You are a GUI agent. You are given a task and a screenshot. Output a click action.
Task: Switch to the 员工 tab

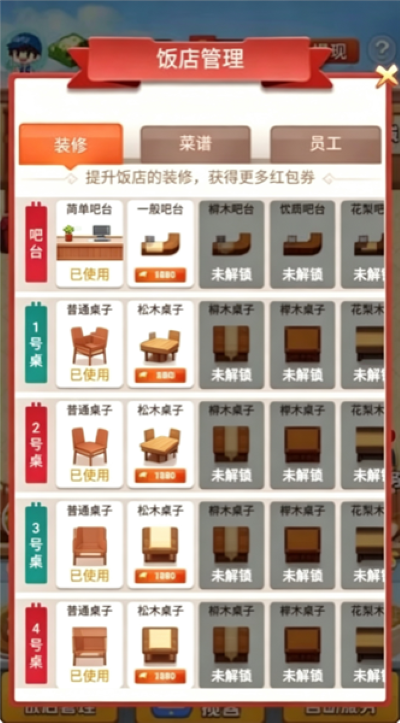coord(326,144)
